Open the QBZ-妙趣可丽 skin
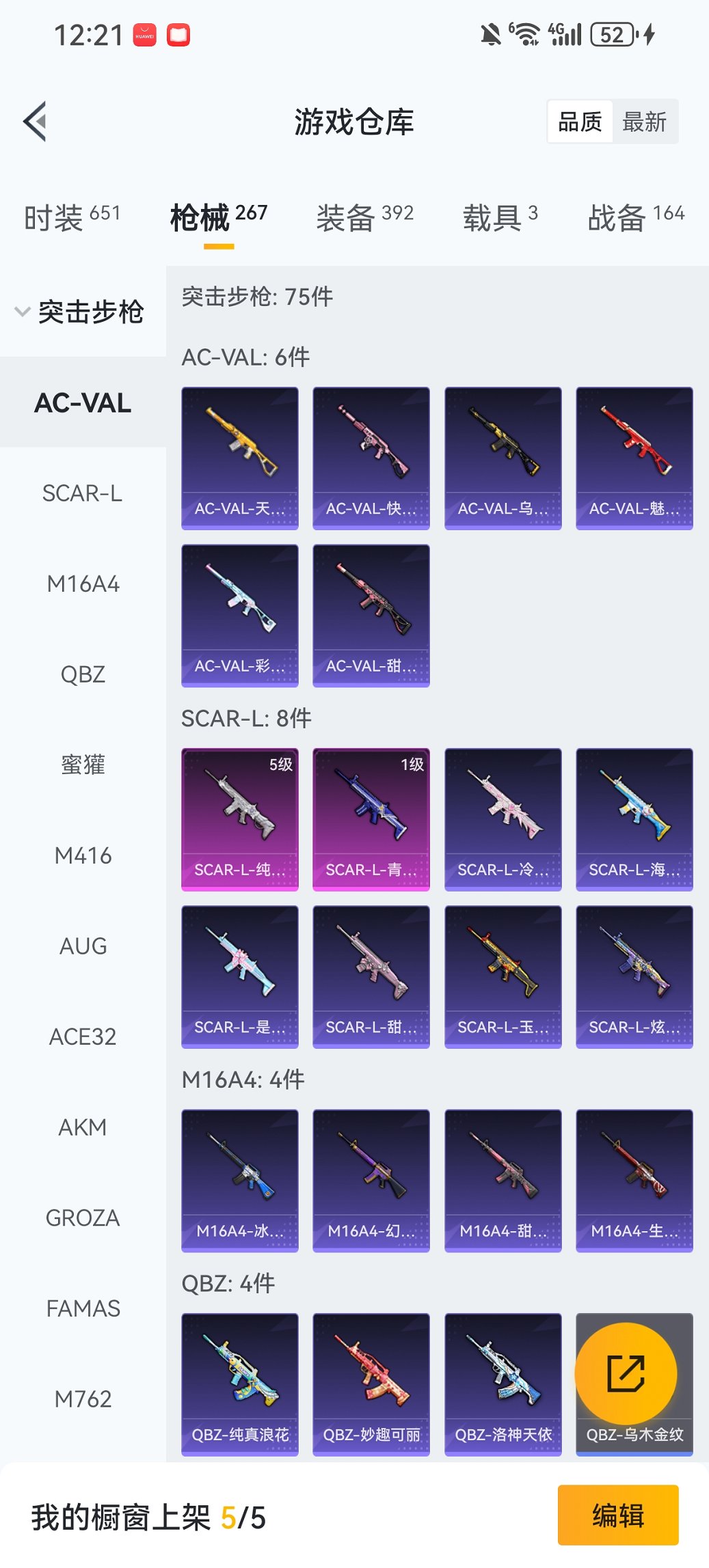This screenshot has height=1568, width=709. pyautogui.click(x=371, y=1384)
